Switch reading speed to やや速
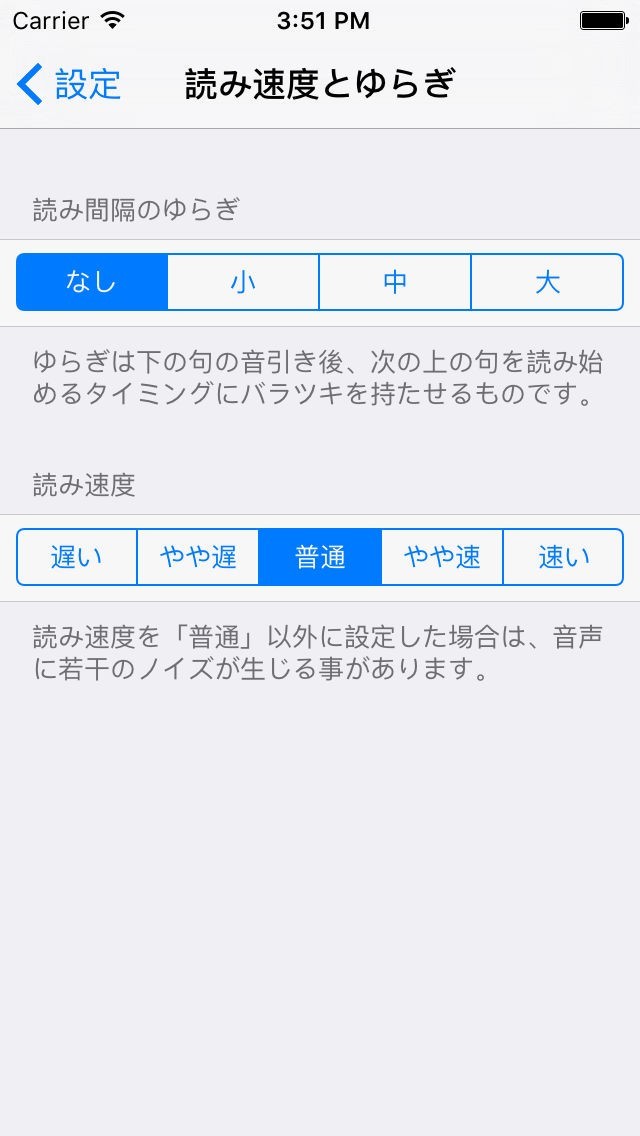Screen dimensions: 640x1136 [x=442, y=557]
